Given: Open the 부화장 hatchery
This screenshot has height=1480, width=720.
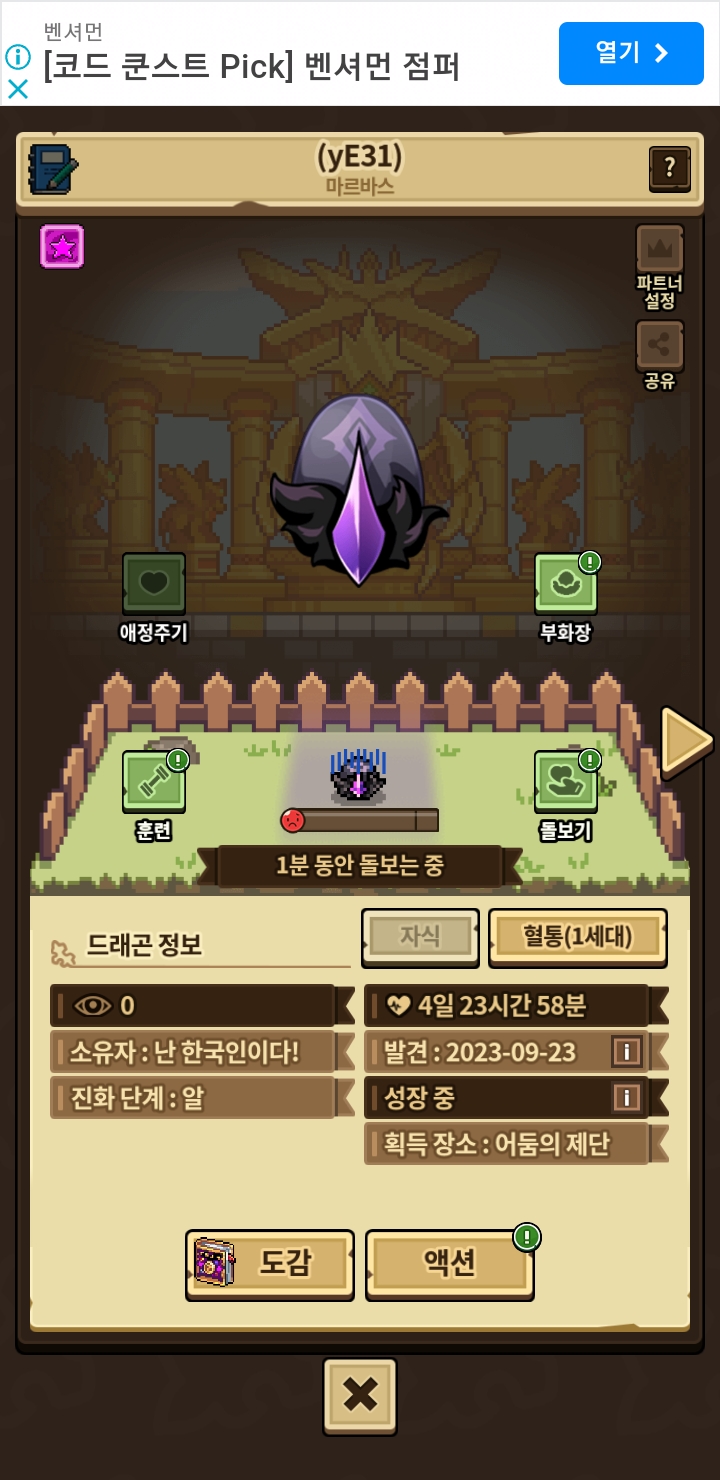Looking at the screenshot, I should pos(566,597).
